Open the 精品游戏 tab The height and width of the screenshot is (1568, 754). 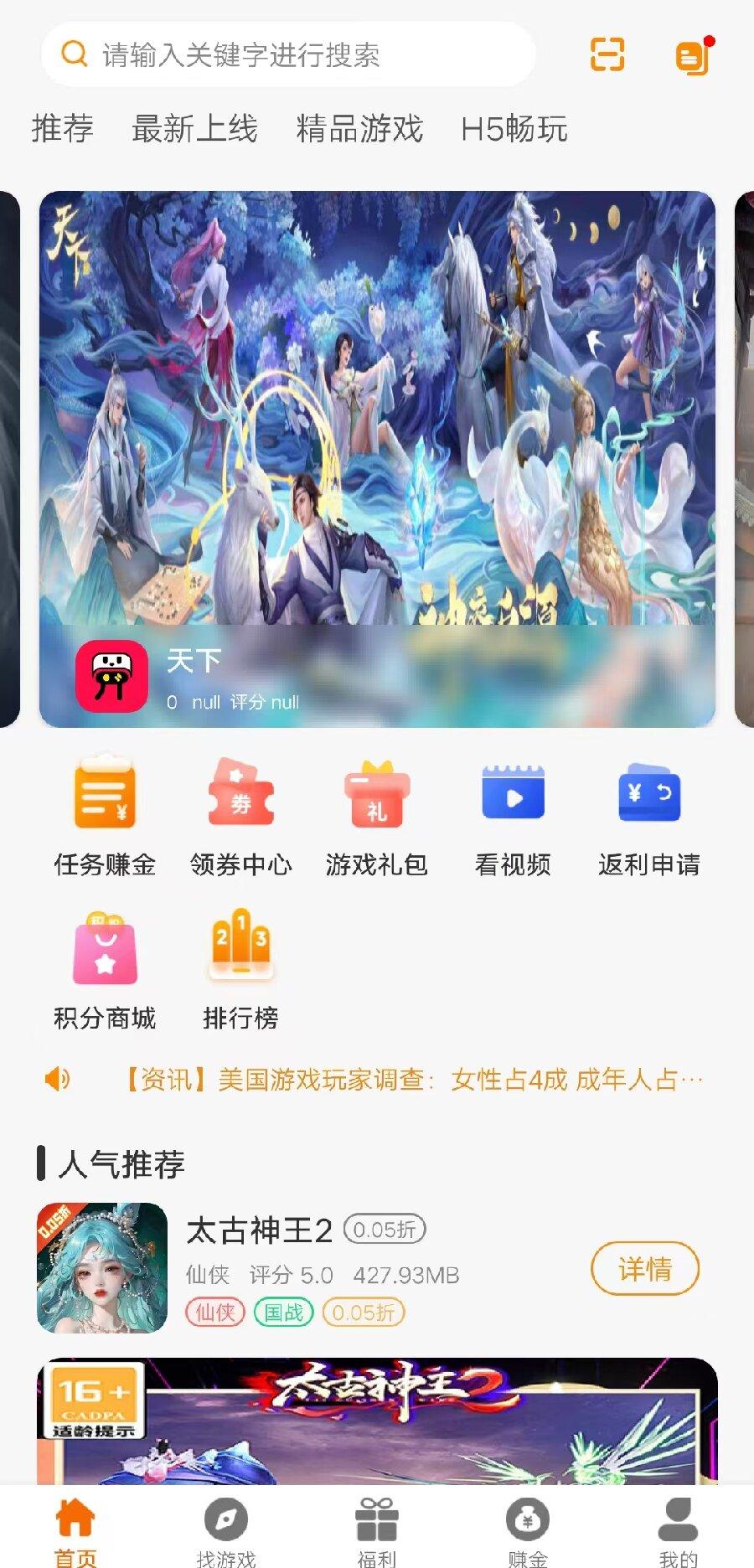coord(359,129)
